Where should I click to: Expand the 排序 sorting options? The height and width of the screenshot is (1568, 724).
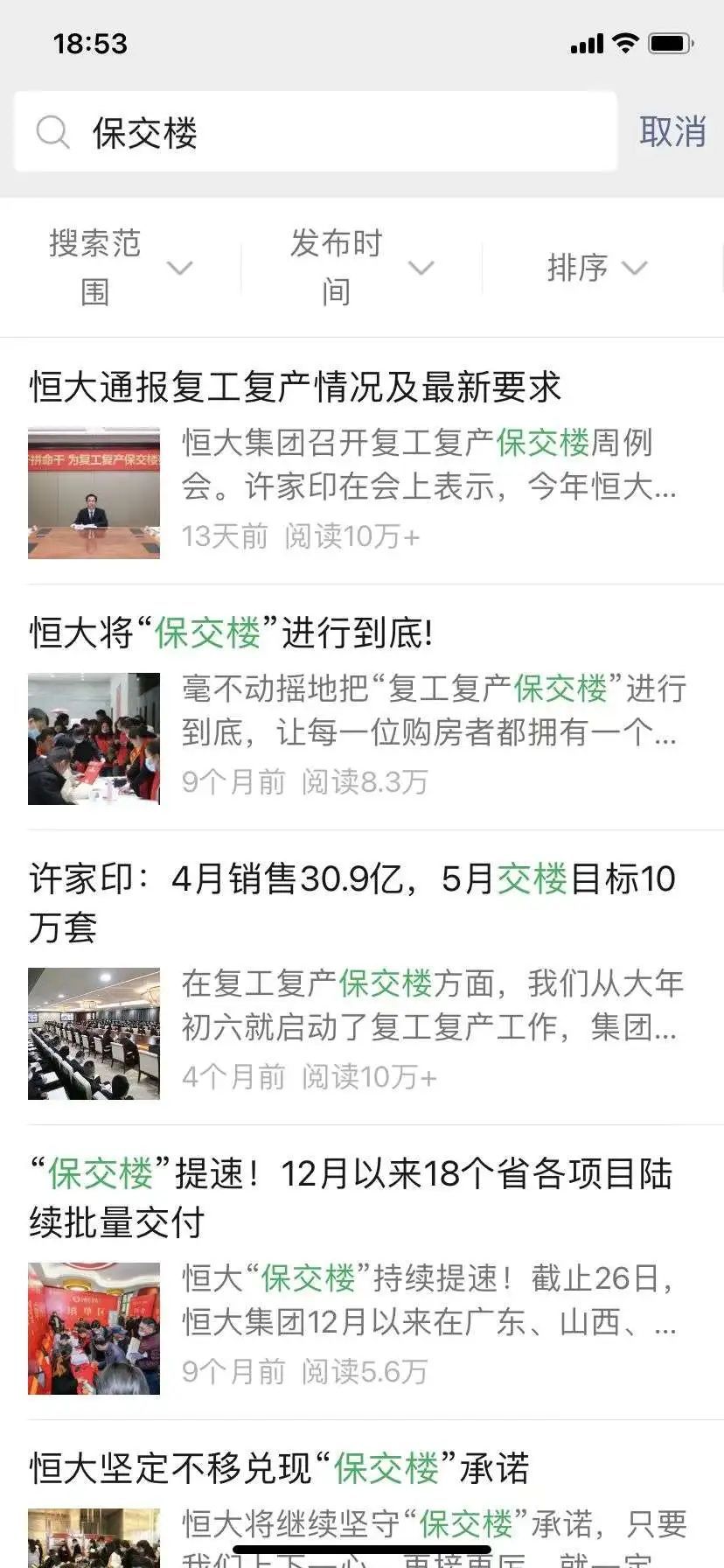pos(596,267)
